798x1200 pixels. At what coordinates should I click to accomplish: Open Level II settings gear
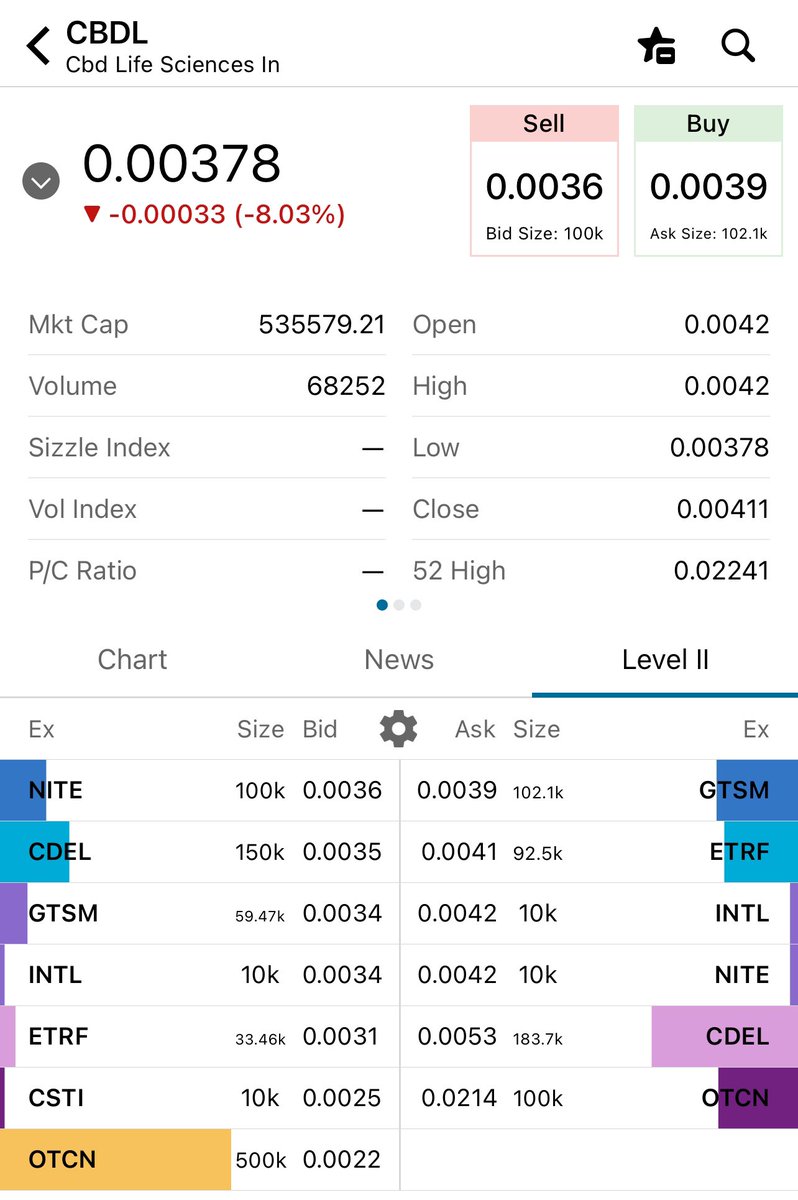398,729
